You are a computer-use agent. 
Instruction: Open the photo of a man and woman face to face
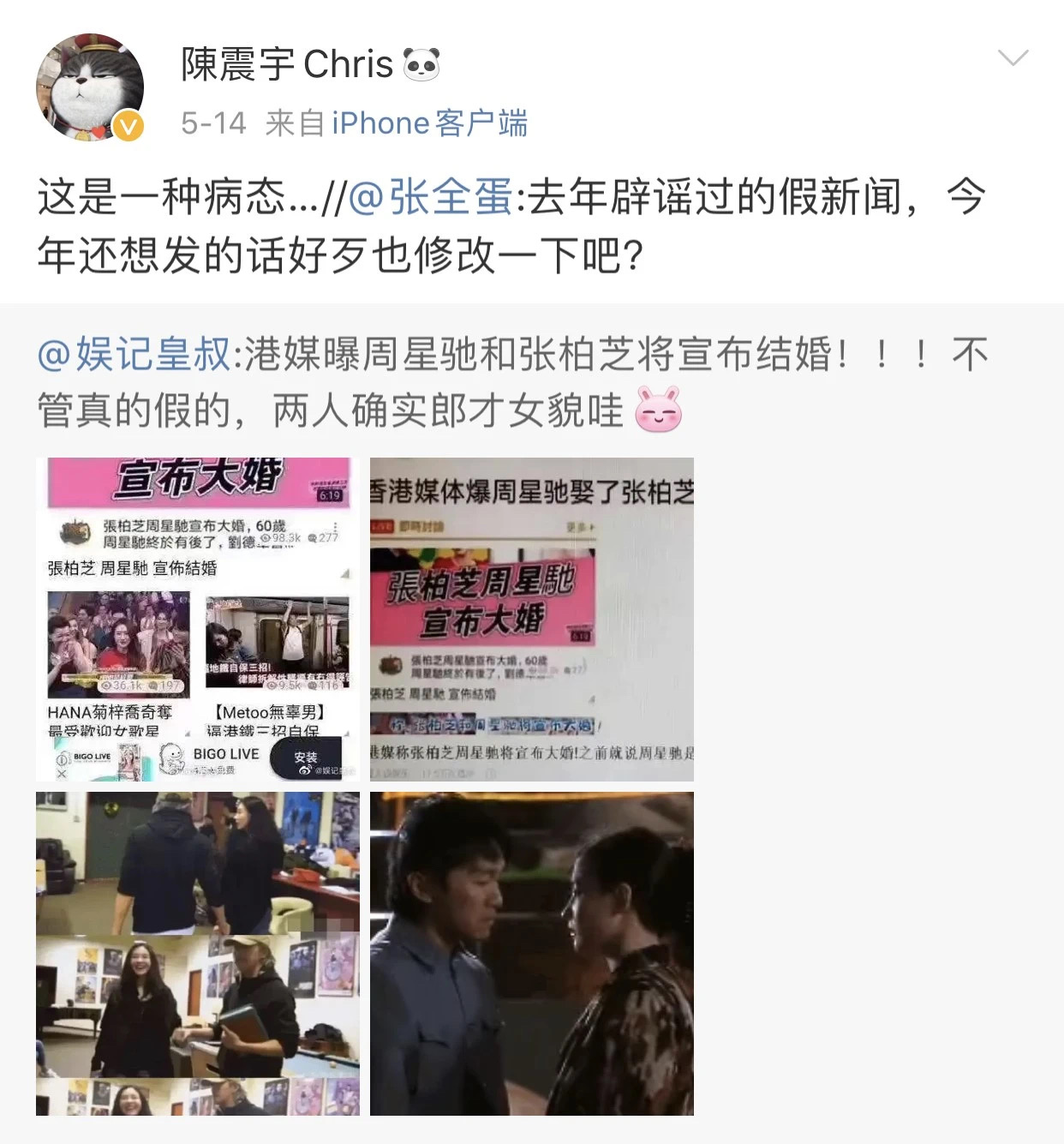tap(531, 953)
